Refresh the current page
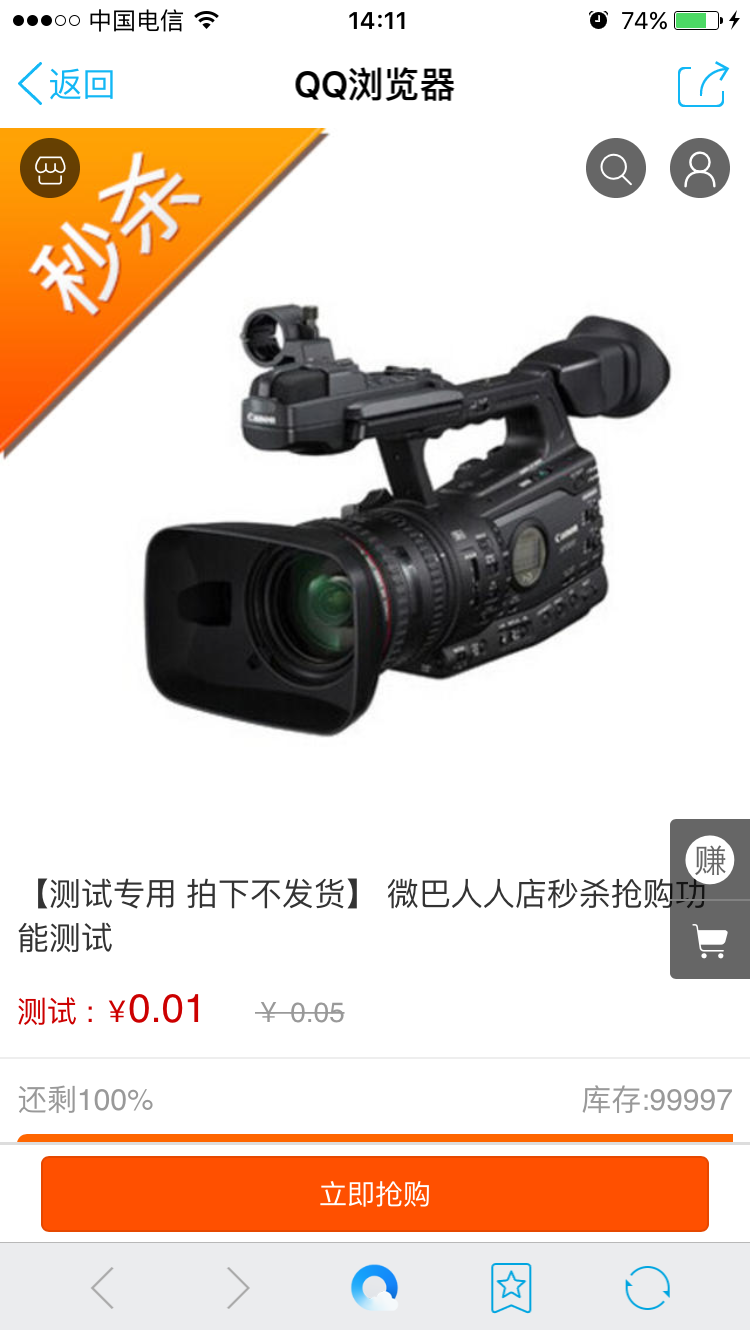Screen dimensions: 750x1334 click(647, 1288)
